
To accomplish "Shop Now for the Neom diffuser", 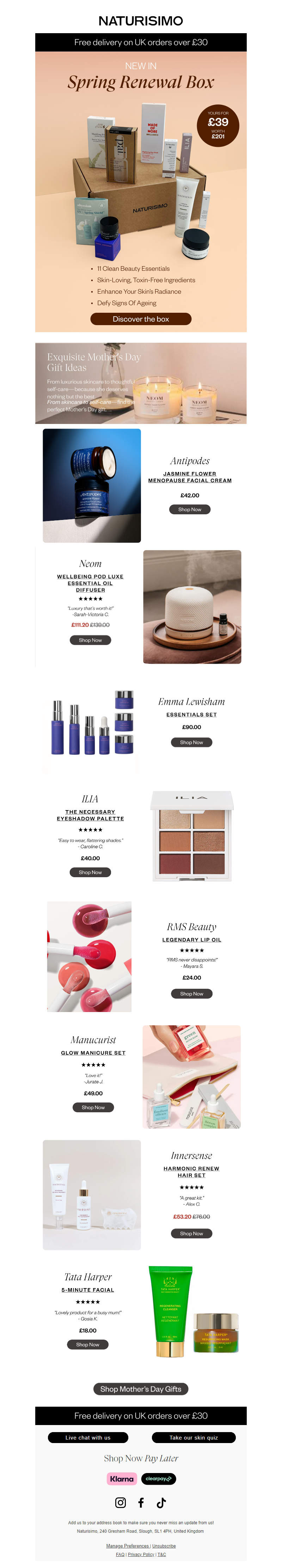I will tap(90, 640).
